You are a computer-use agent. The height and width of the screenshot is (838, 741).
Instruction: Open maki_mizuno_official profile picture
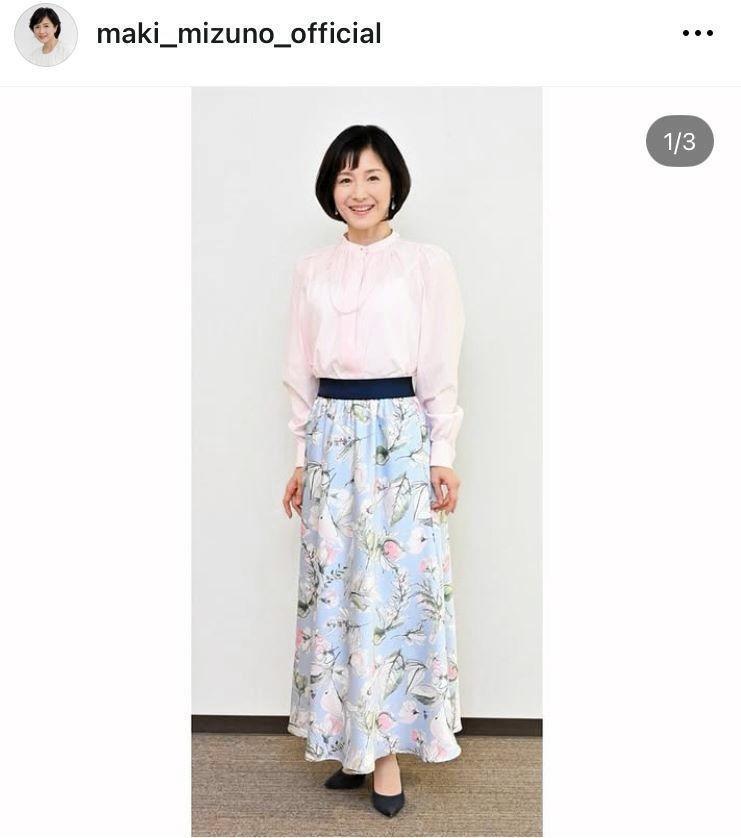45,35
